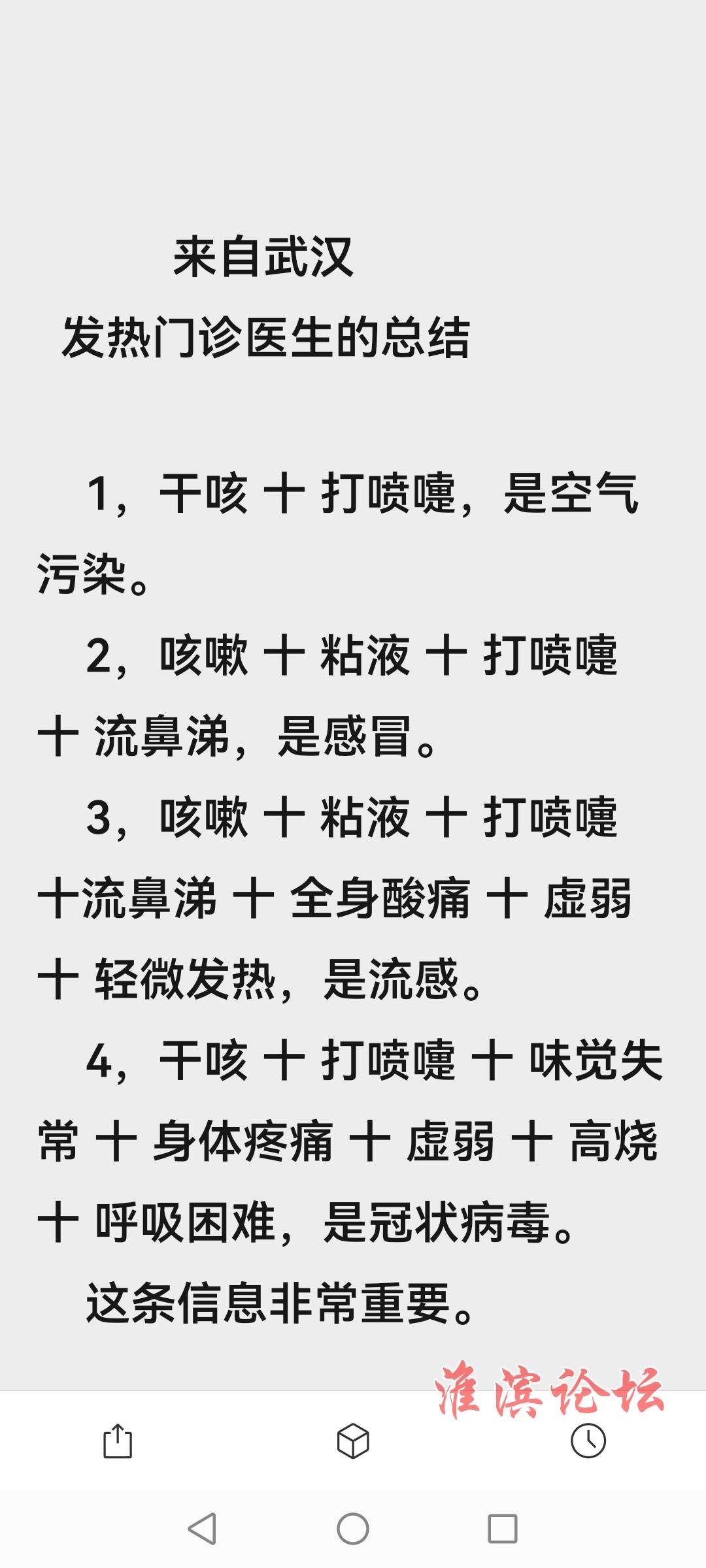
Task: Open the cube icon in the toolbar
Action: click(353, 1441)
